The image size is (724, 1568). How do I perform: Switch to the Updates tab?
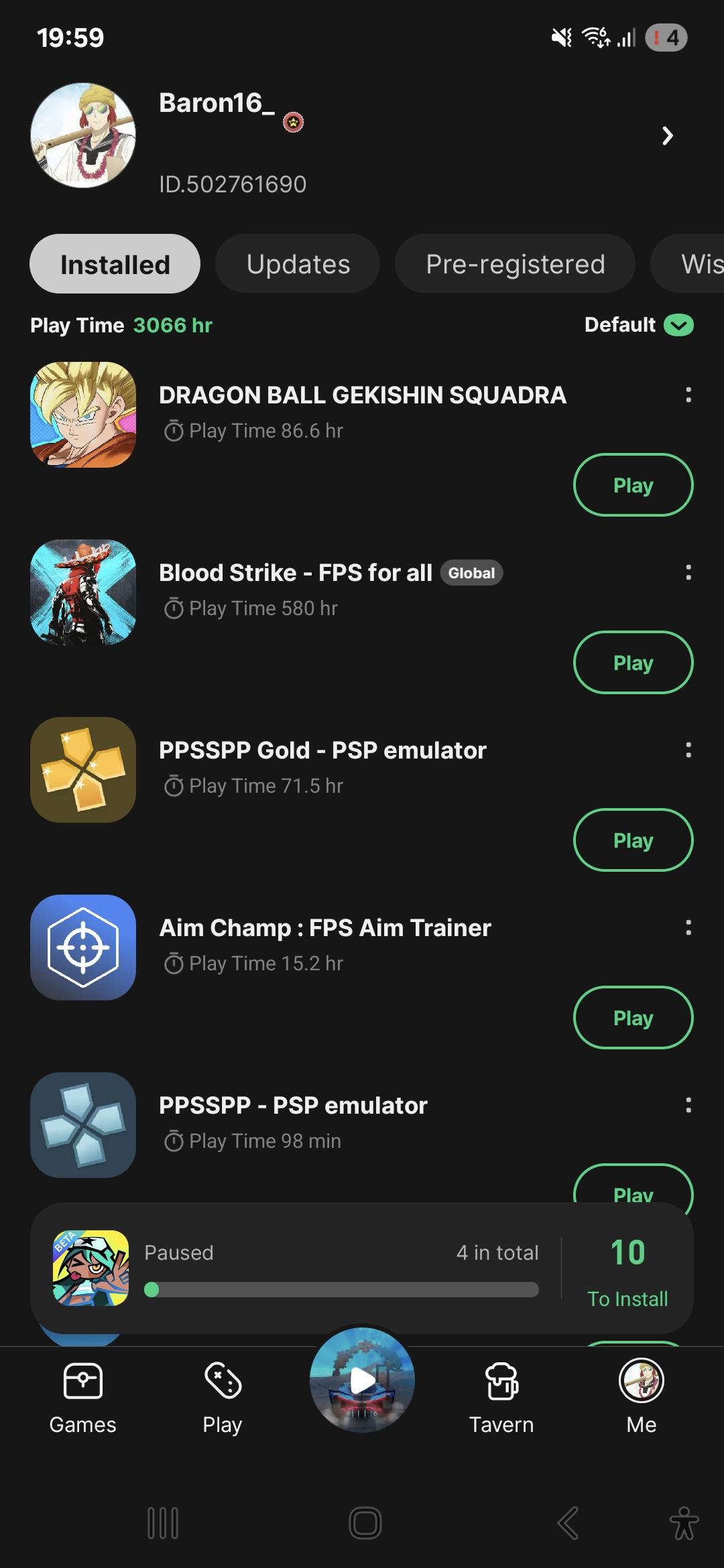(298, 264)
